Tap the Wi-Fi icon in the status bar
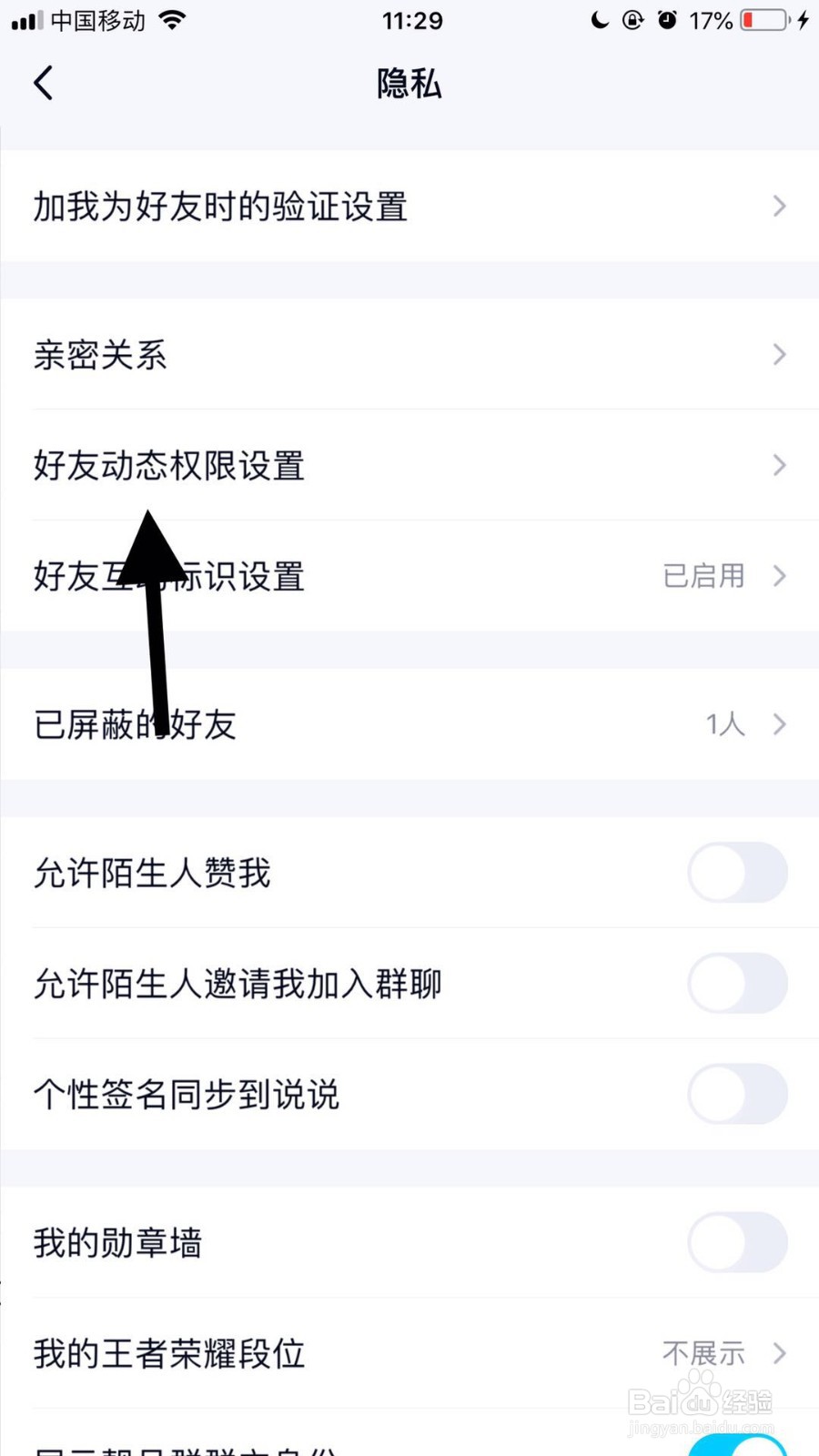Screen dimensions: 819x1456 [170, 20]
